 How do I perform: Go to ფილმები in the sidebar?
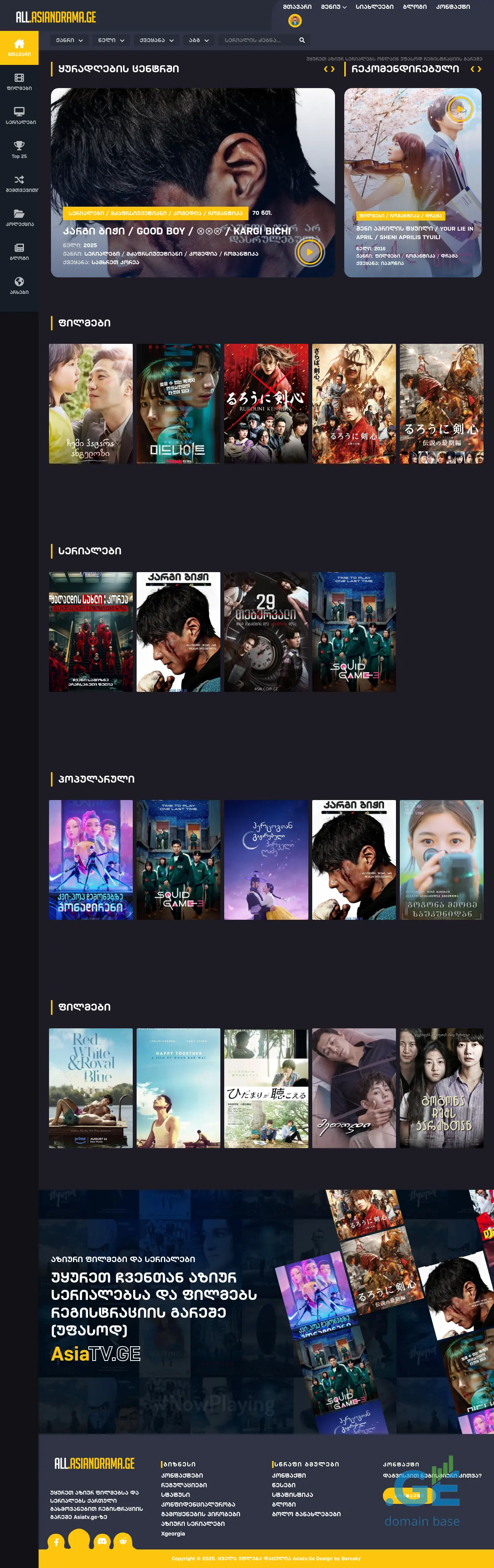(x=19, y=82)
